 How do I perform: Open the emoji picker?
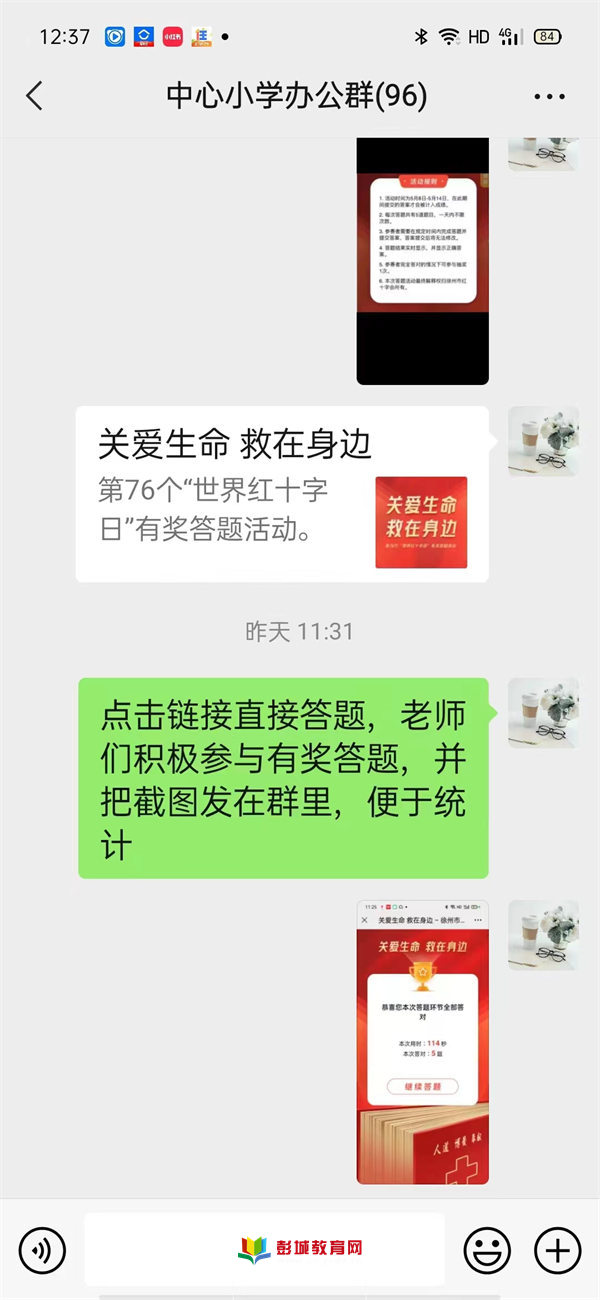pos(487,1249)
